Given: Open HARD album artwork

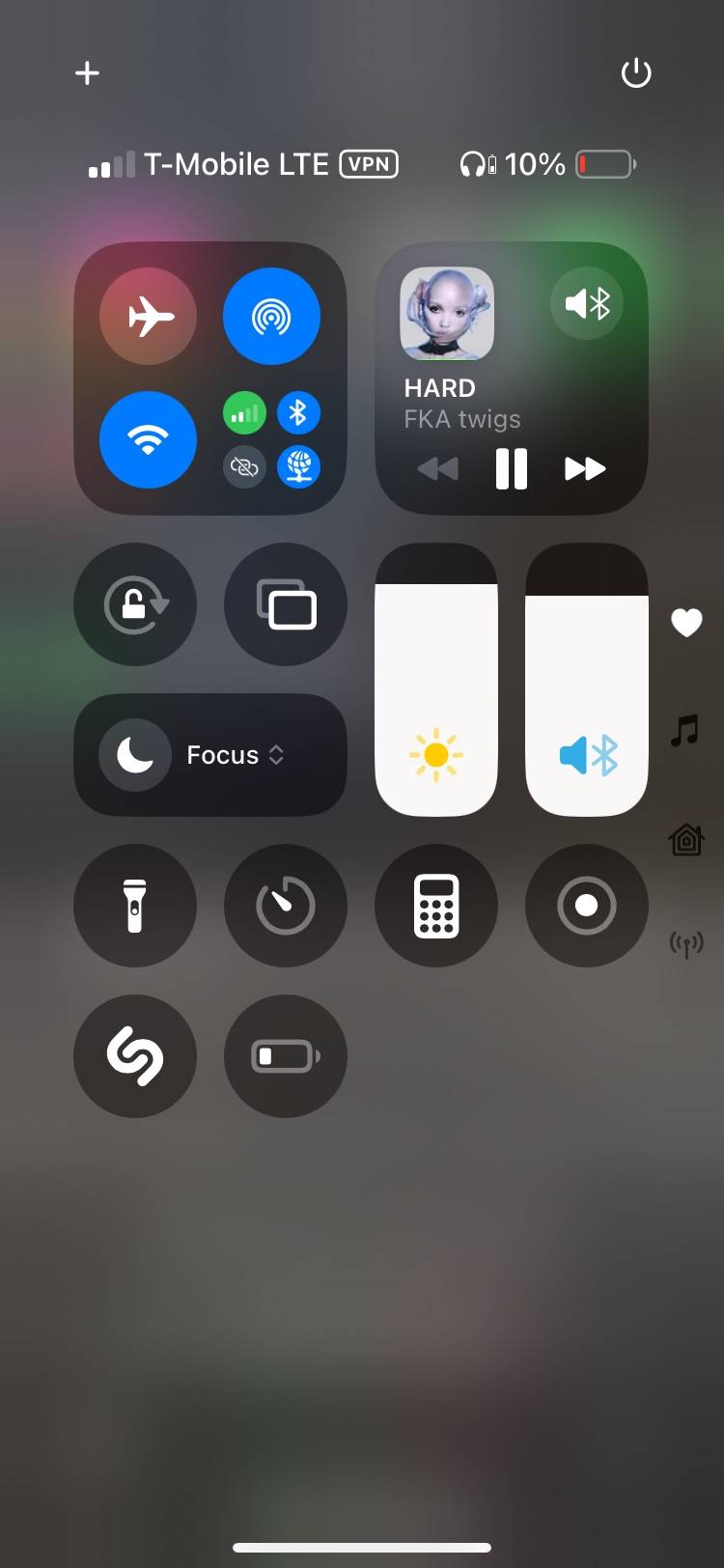Looking at the screenshot, I should pyautogui.click(x=447, y=314).
